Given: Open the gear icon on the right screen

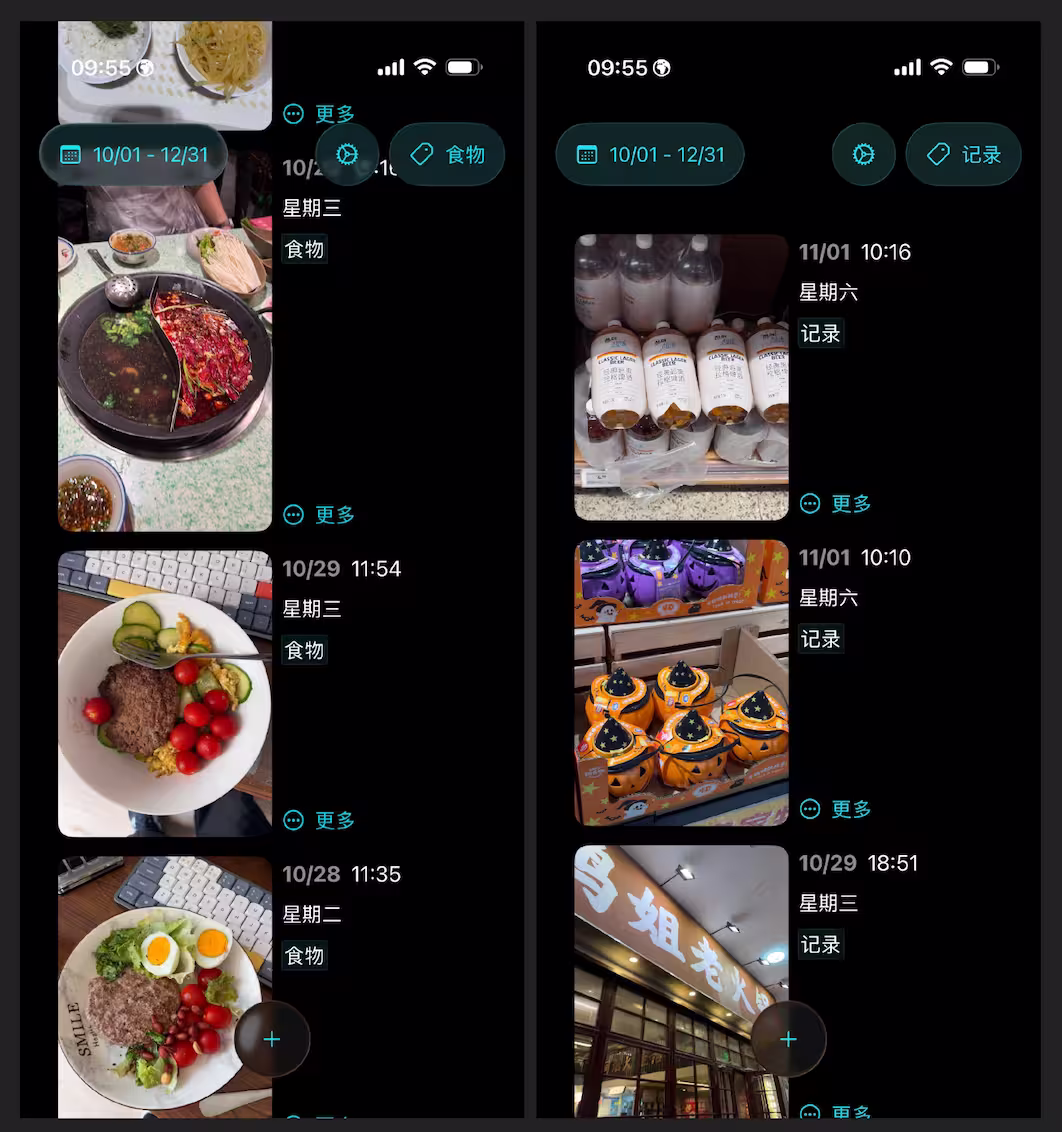Looking at the screenshot, I should point(863,154).
